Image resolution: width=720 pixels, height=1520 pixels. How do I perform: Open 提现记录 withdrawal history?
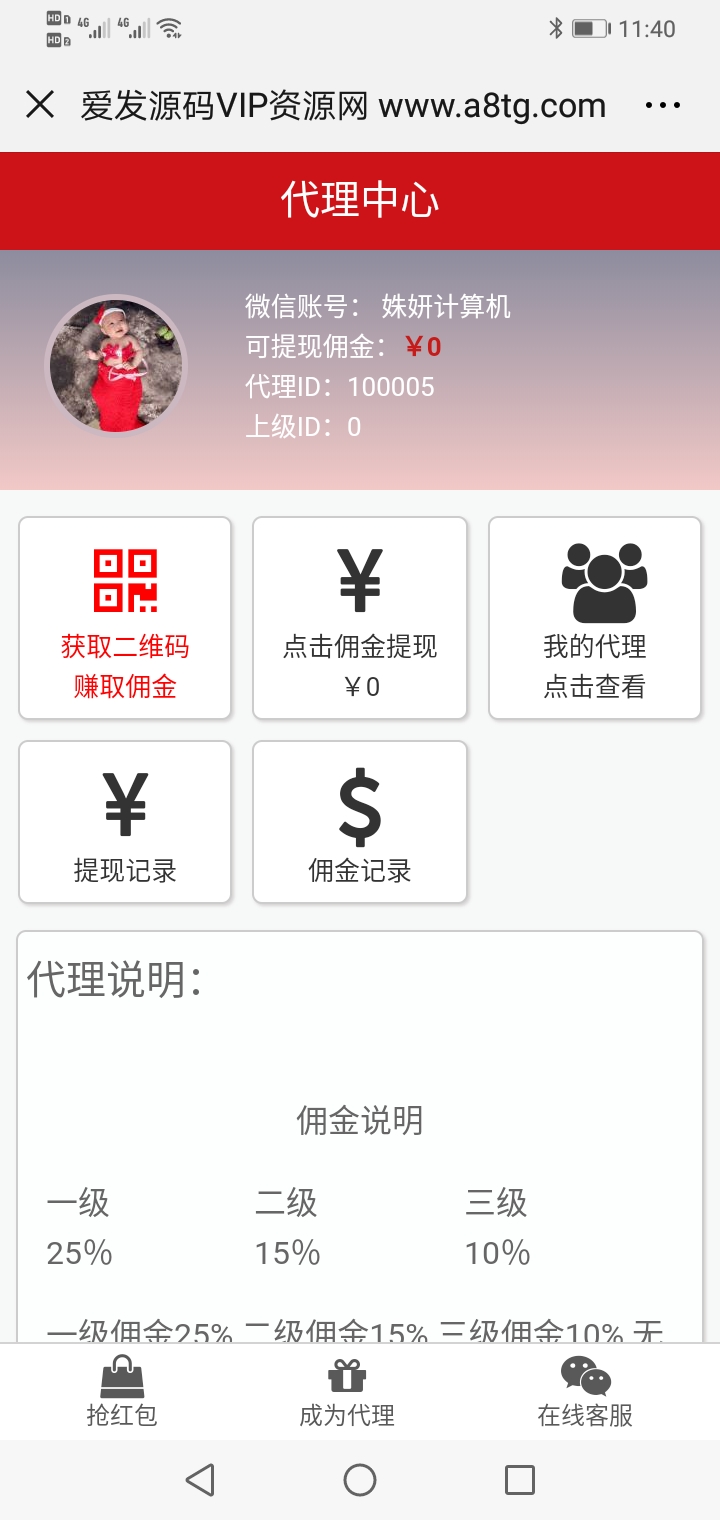[x=125, y=822]
